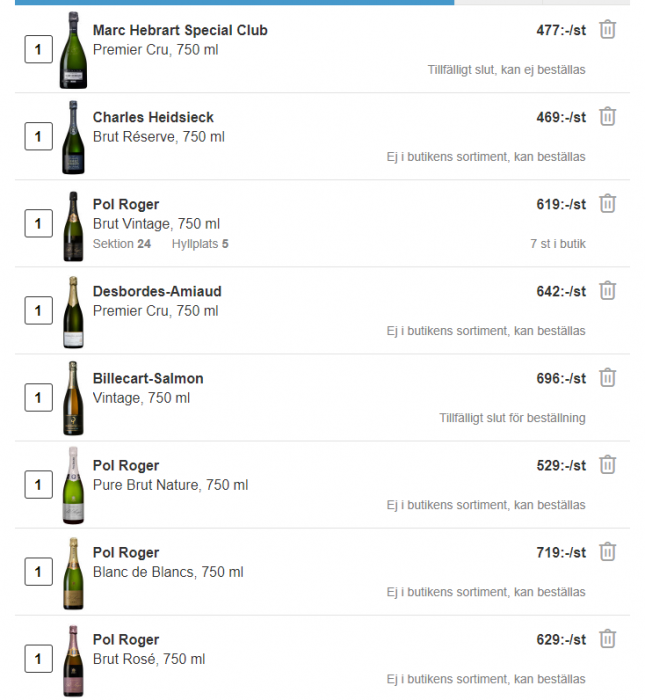Remove Desbordes-Amiaud Premier Cru via trash icon

[x=607, y=291]
